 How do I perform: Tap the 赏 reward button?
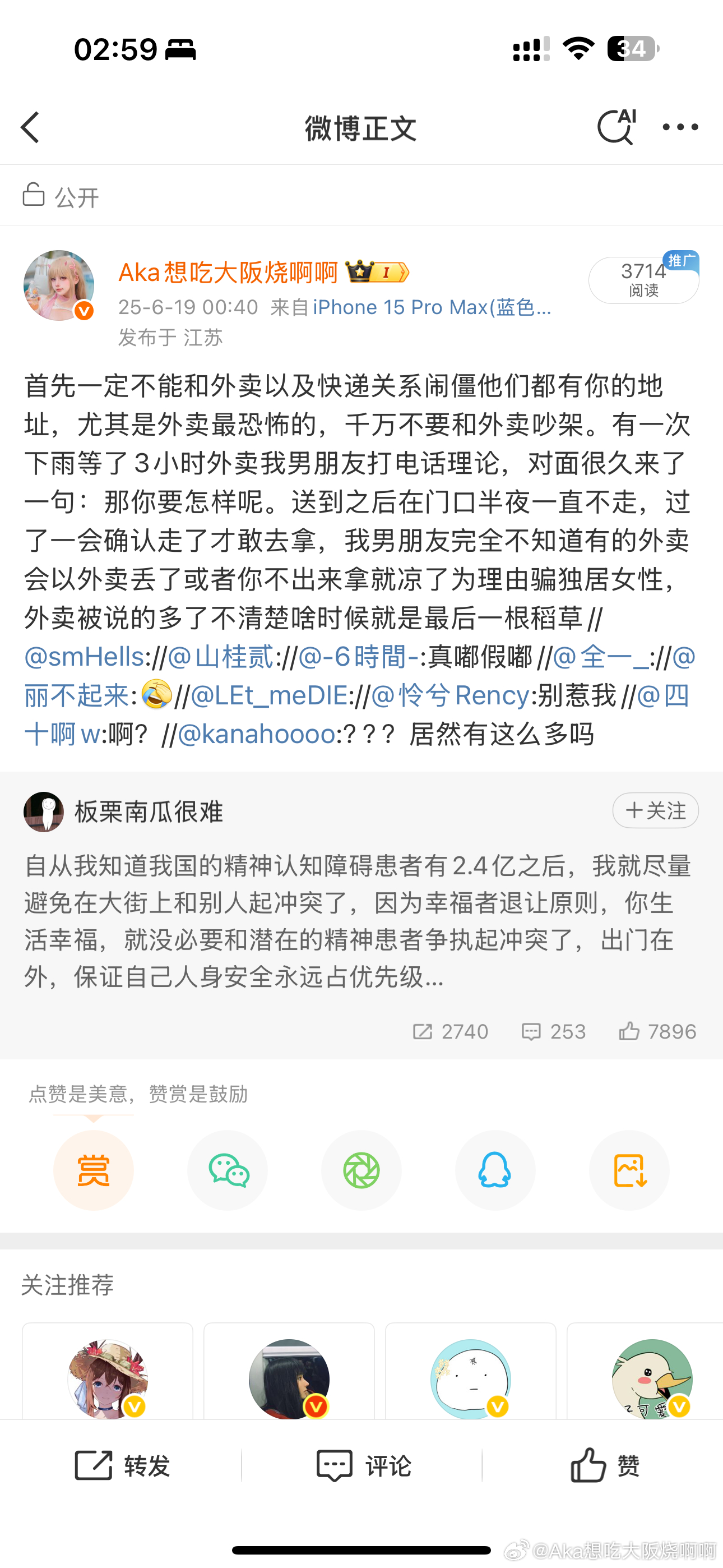pos(94,1170)
